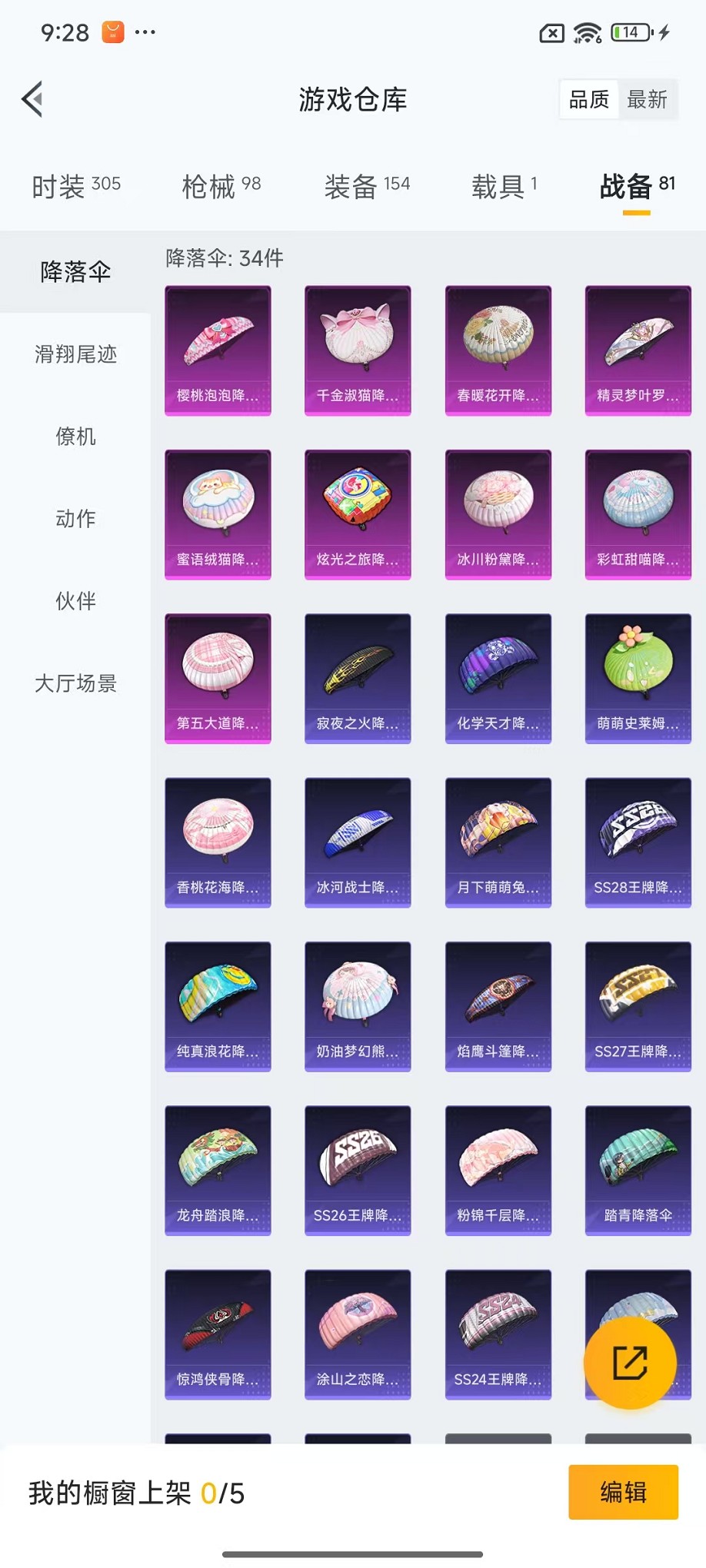The image size is (706, 1568).
Task: Sort items by 品质
Action: [x=589, y=99]
